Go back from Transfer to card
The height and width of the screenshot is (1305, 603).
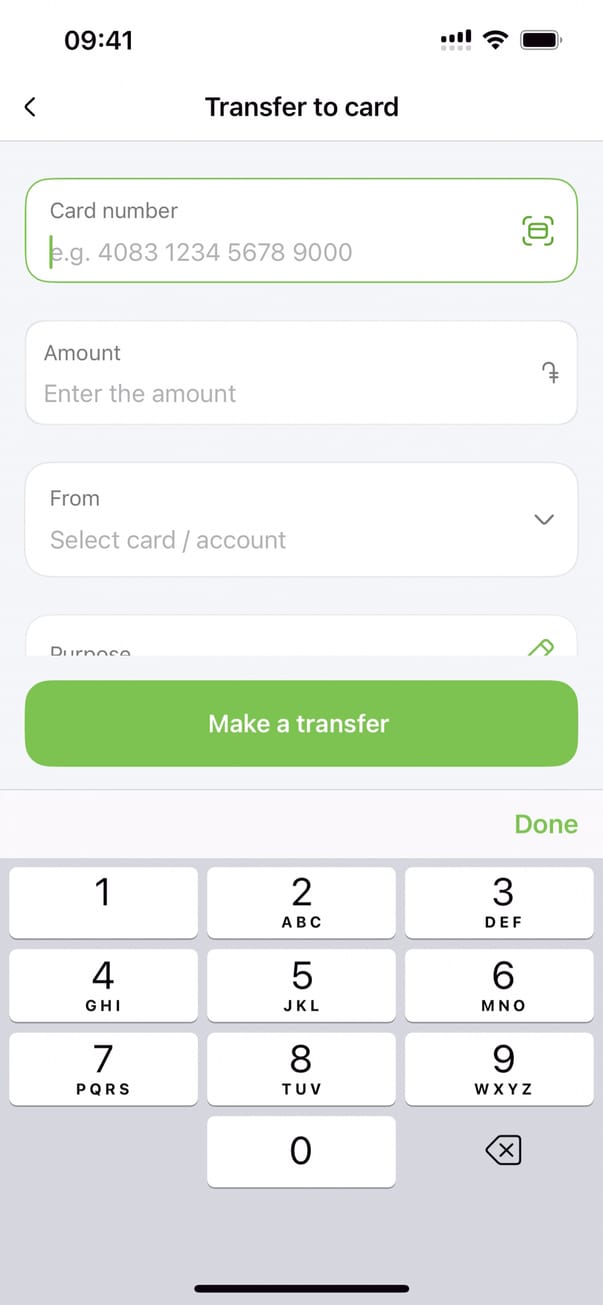[x=30, y=107]
